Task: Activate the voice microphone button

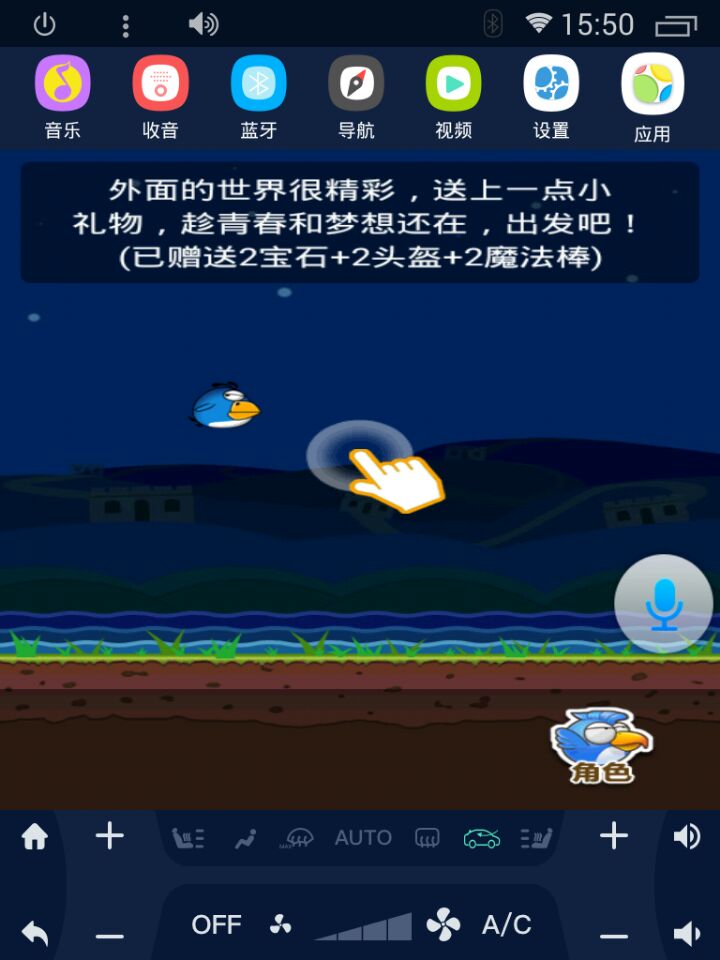Action: tap(664, 604)
